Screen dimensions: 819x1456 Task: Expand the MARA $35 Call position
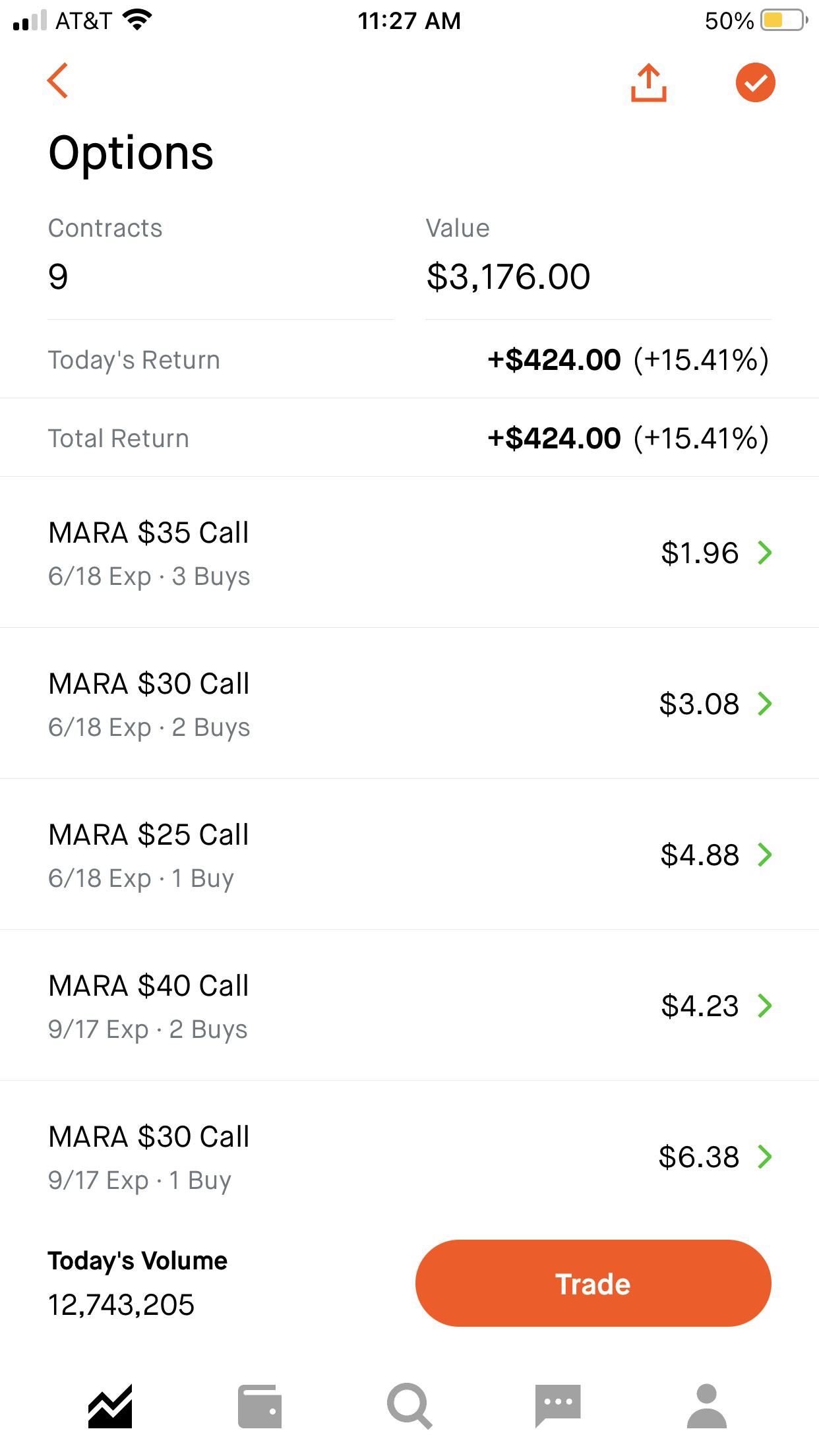point(409,553)
